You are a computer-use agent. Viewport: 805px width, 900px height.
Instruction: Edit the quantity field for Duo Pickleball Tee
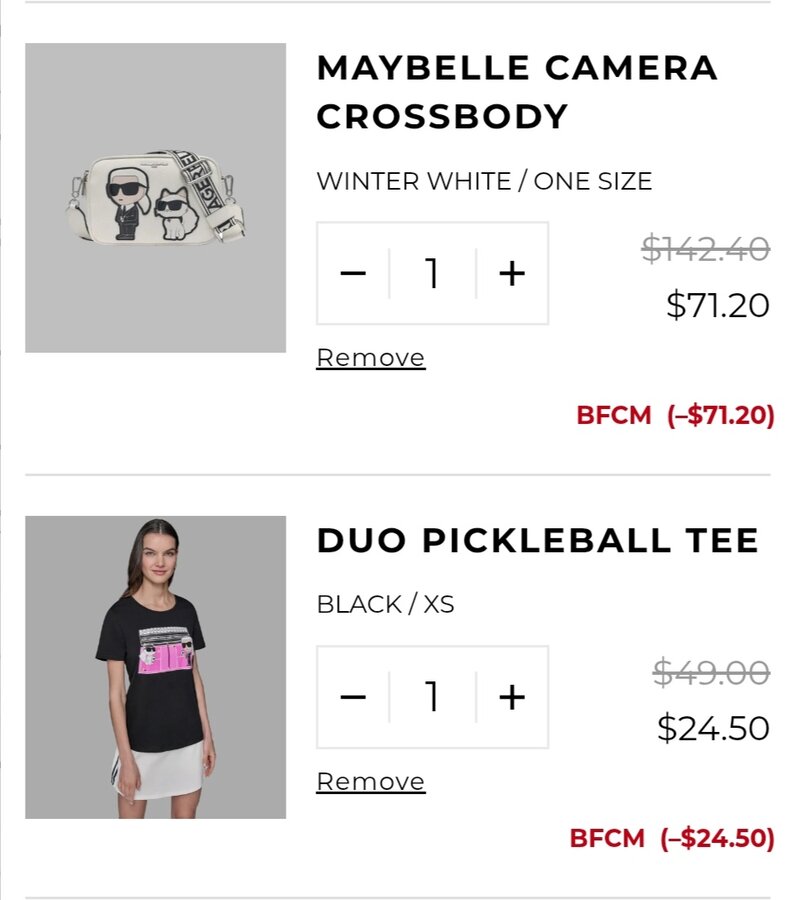pyautogui.click(x=432, y=697)
